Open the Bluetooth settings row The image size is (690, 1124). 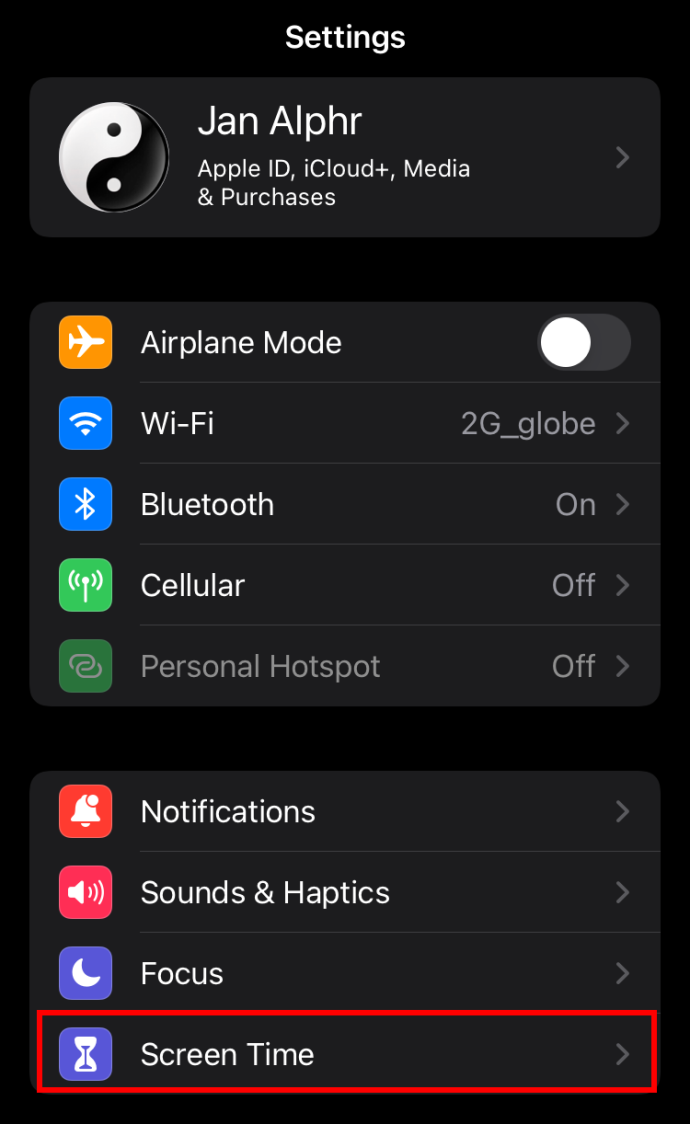click(x=345, y=504)
